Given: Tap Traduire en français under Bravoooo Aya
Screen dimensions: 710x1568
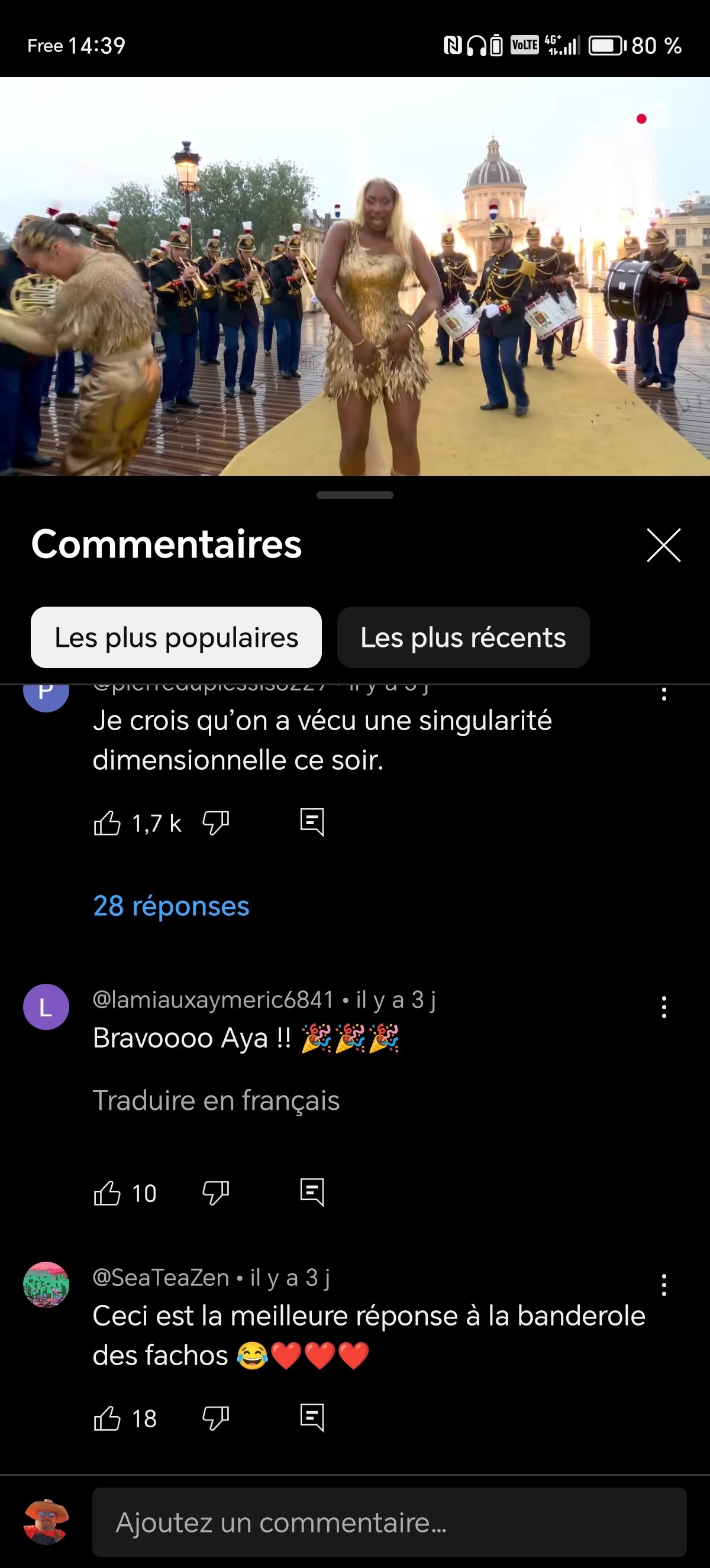Looking at the screenshot, I should click(x=216, y=1100).
